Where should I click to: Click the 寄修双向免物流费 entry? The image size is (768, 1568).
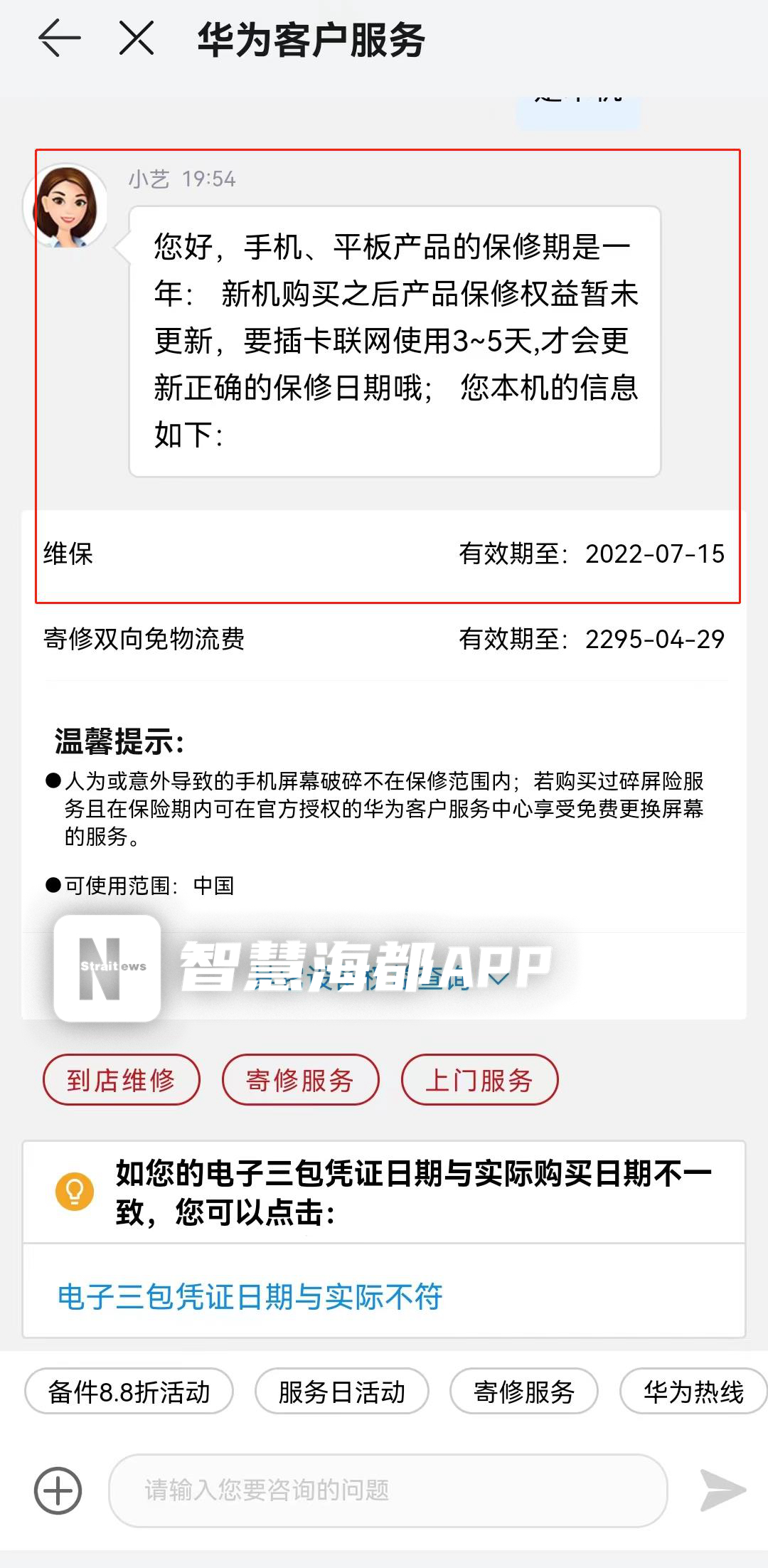pyautogui.click(x=384, y=640)
